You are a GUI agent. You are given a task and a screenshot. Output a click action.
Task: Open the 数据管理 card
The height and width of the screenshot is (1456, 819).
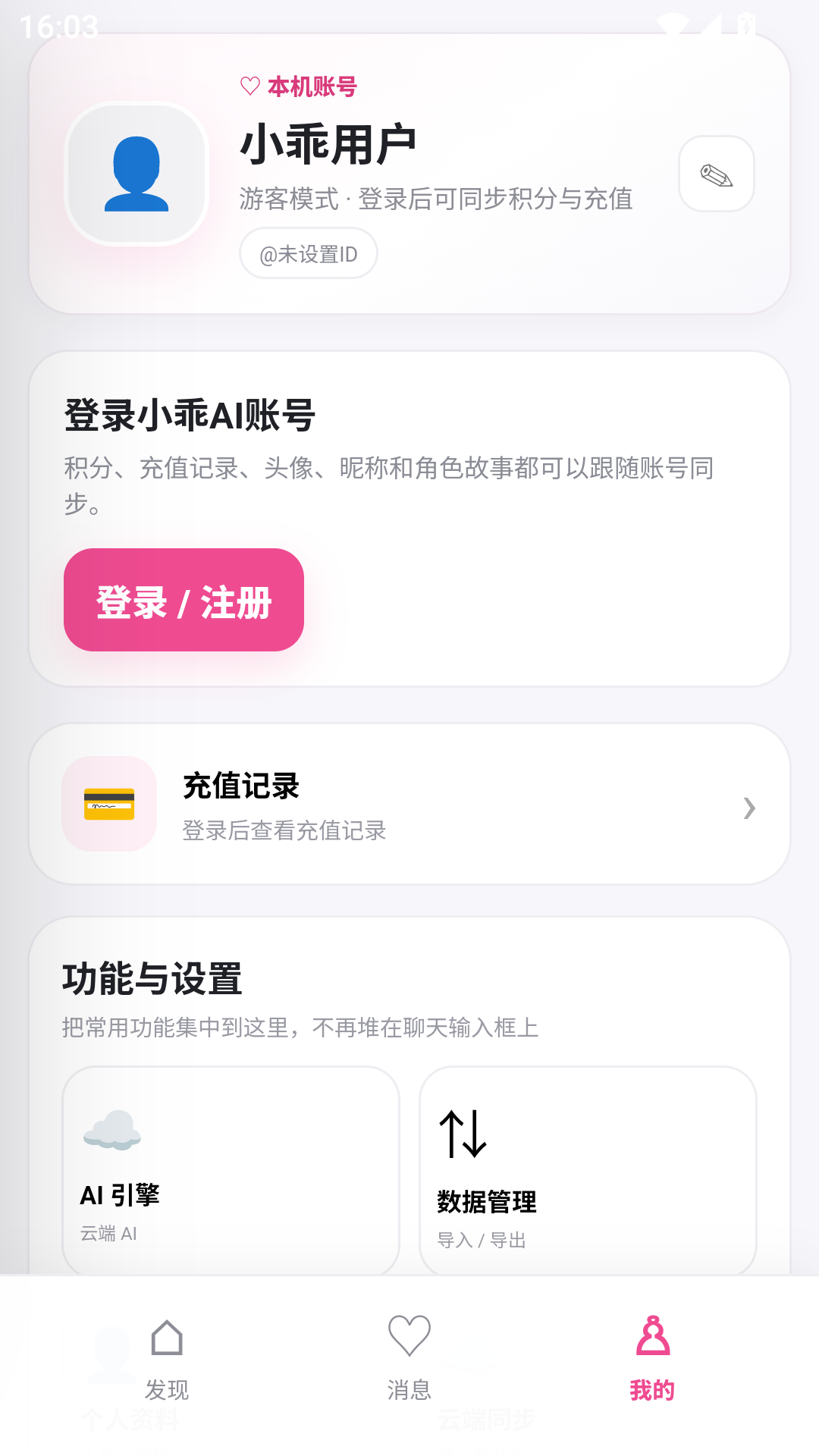(588, 1171)
